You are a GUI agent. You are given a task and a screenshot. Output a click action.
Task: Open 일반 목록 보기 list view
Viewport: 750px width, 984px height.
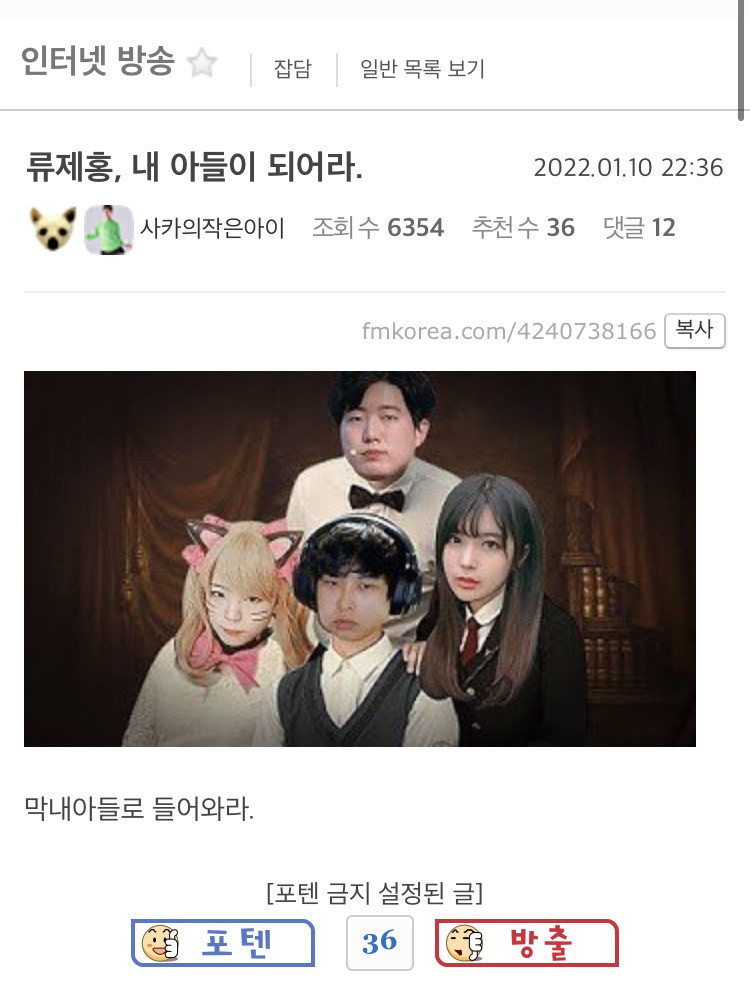pyautogui.click(x=422, y=69)
